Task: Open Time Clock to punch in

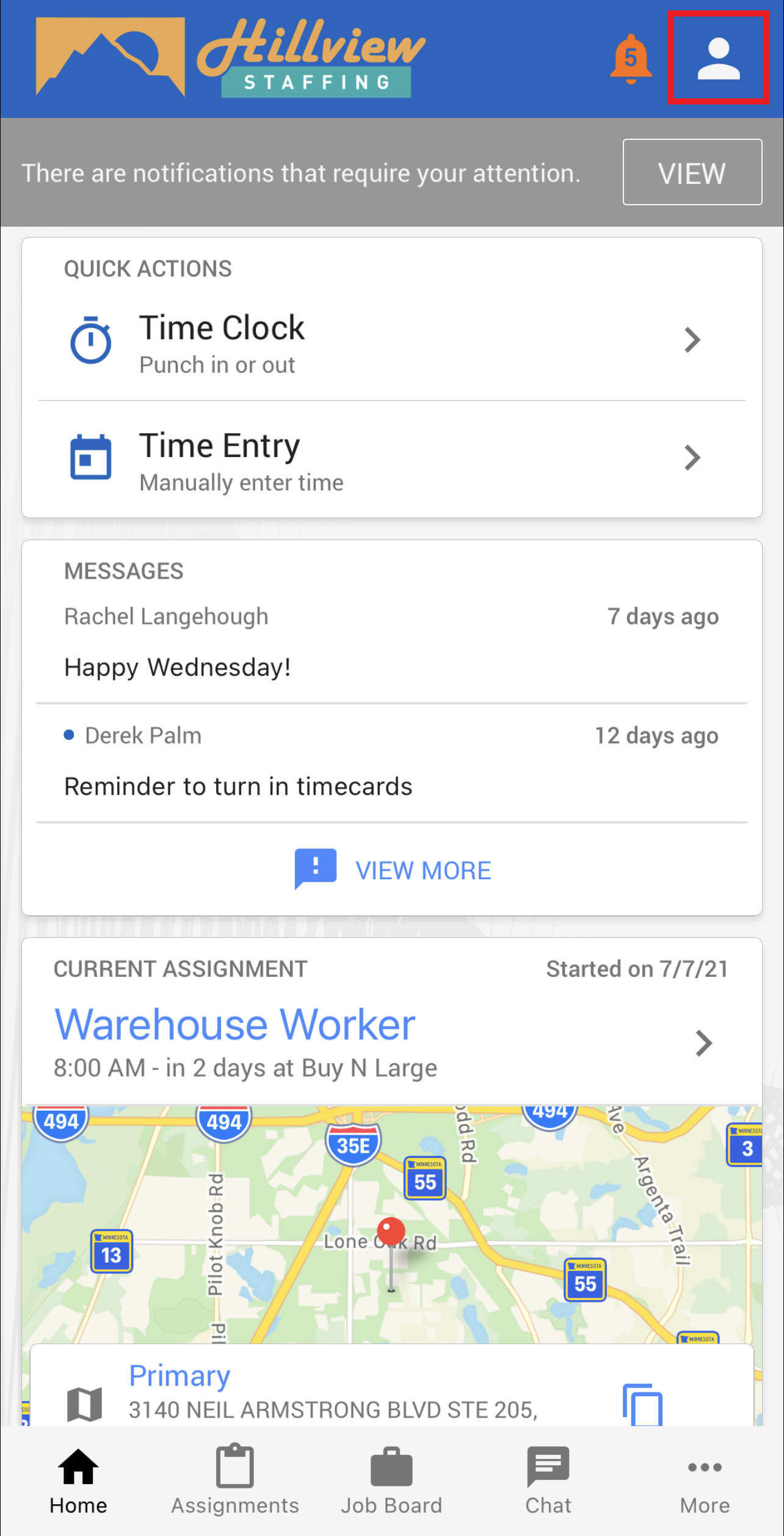Action: pyautogui.click(x=391, y=342)
